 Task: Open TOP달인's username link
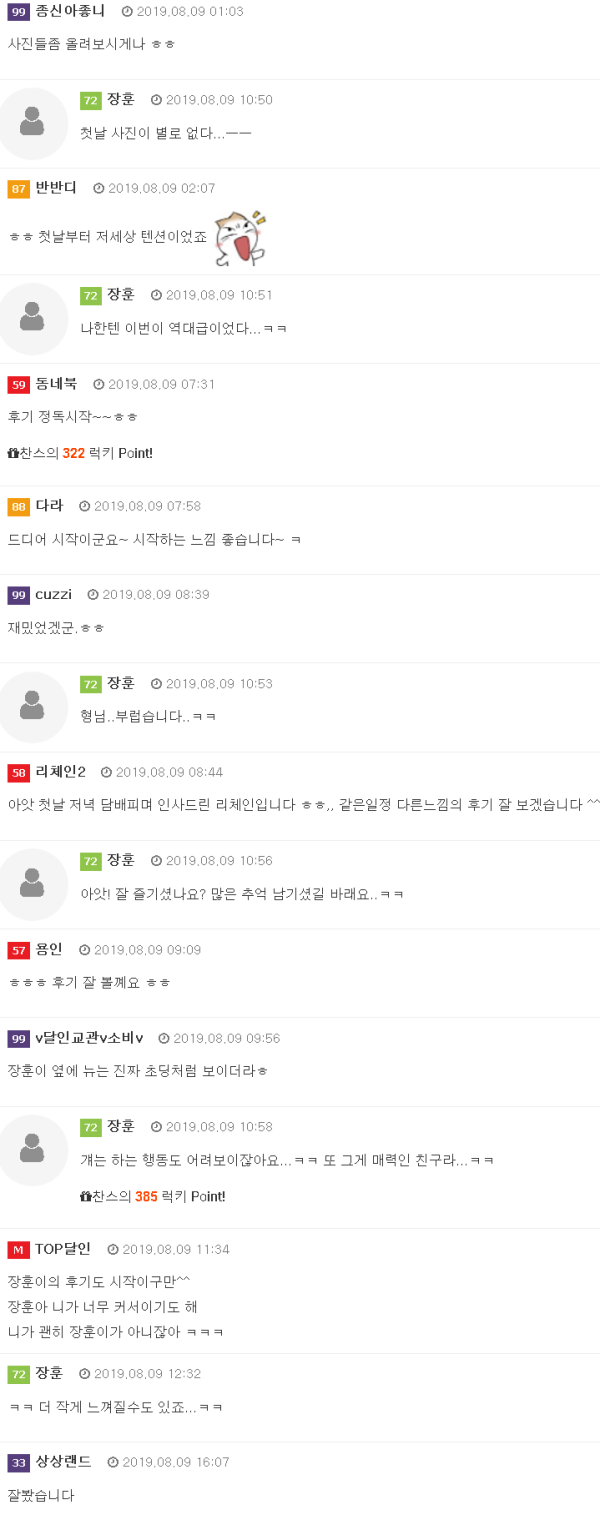click(63, 1249)
